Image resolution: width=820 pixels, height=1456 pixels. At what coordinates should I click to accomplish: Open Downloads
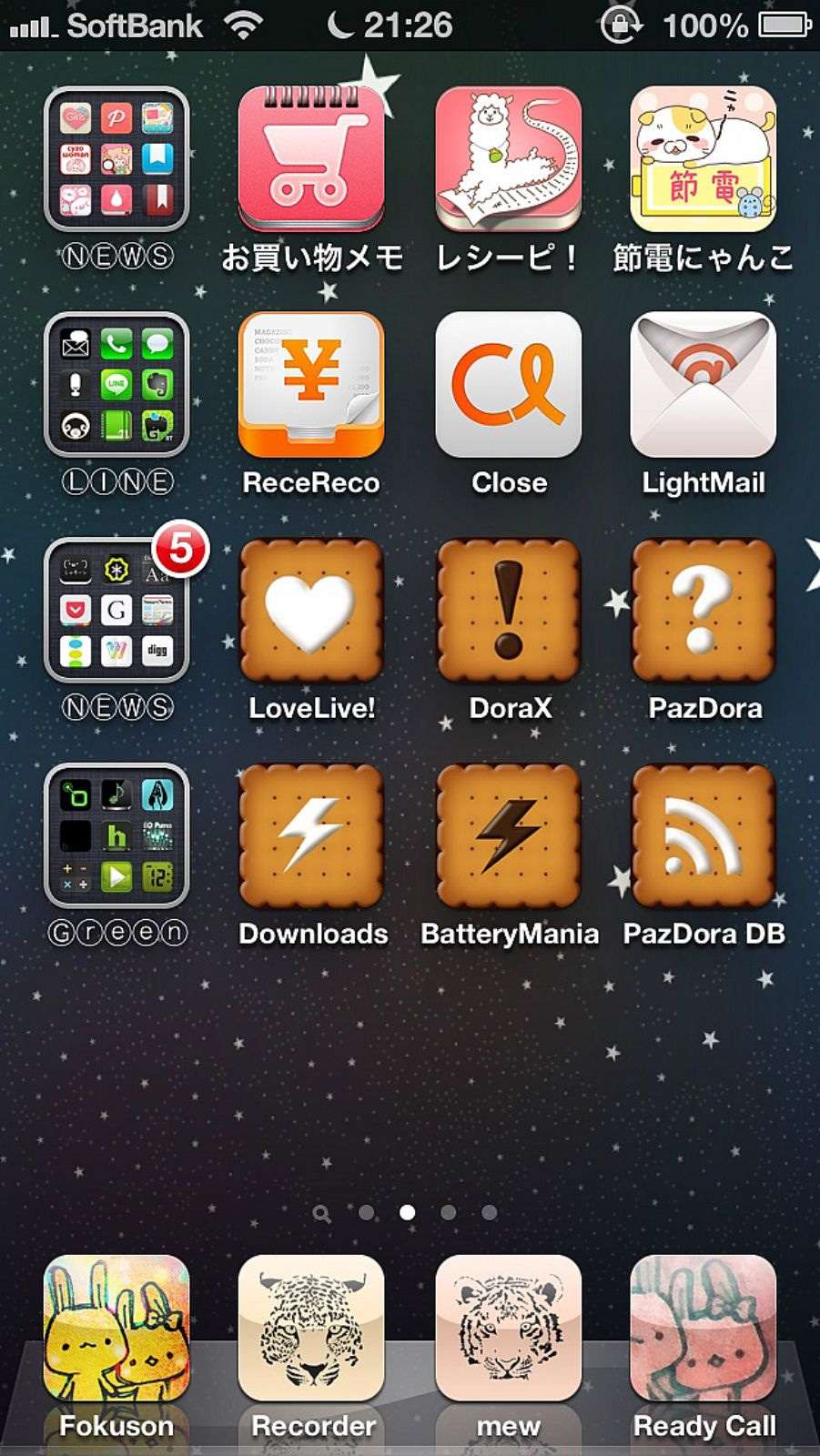pyautogui.click(x=311, y=836)
